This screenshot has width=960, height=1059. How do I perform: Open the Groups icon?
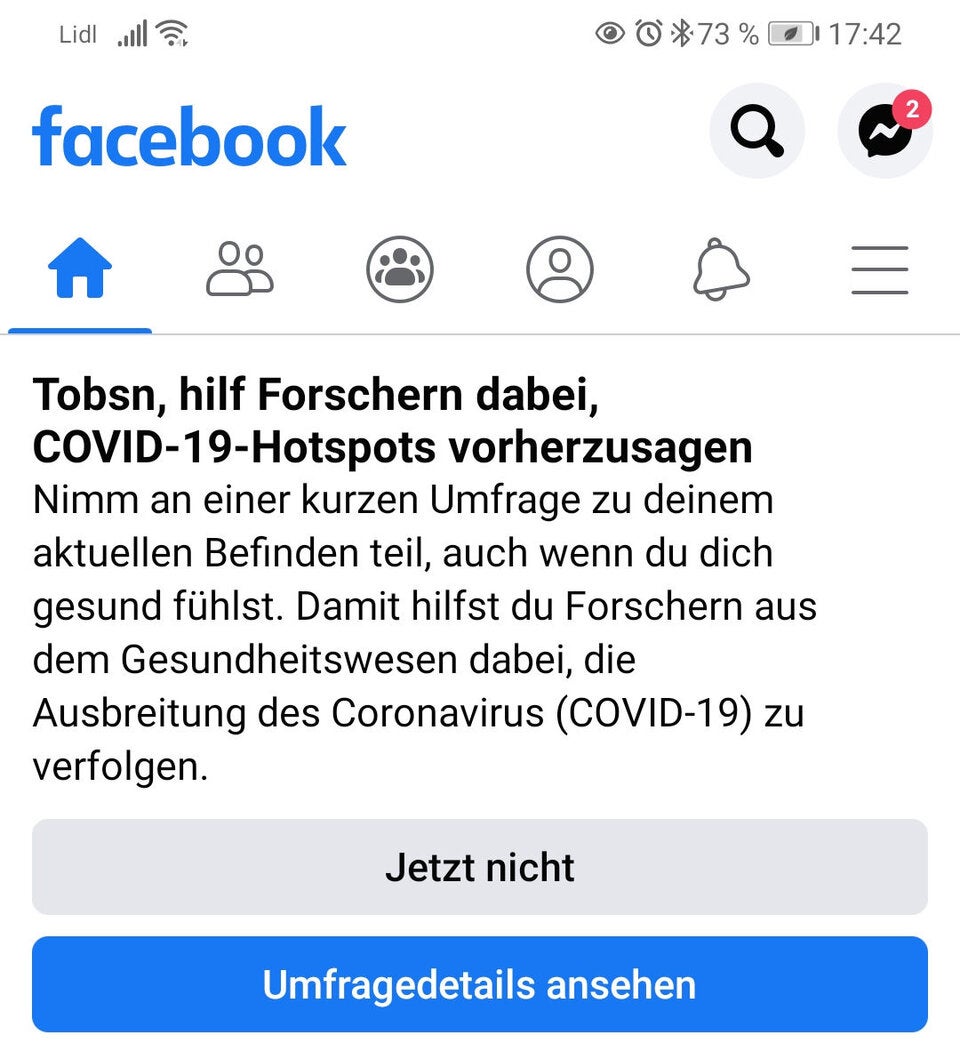(399, 265)
